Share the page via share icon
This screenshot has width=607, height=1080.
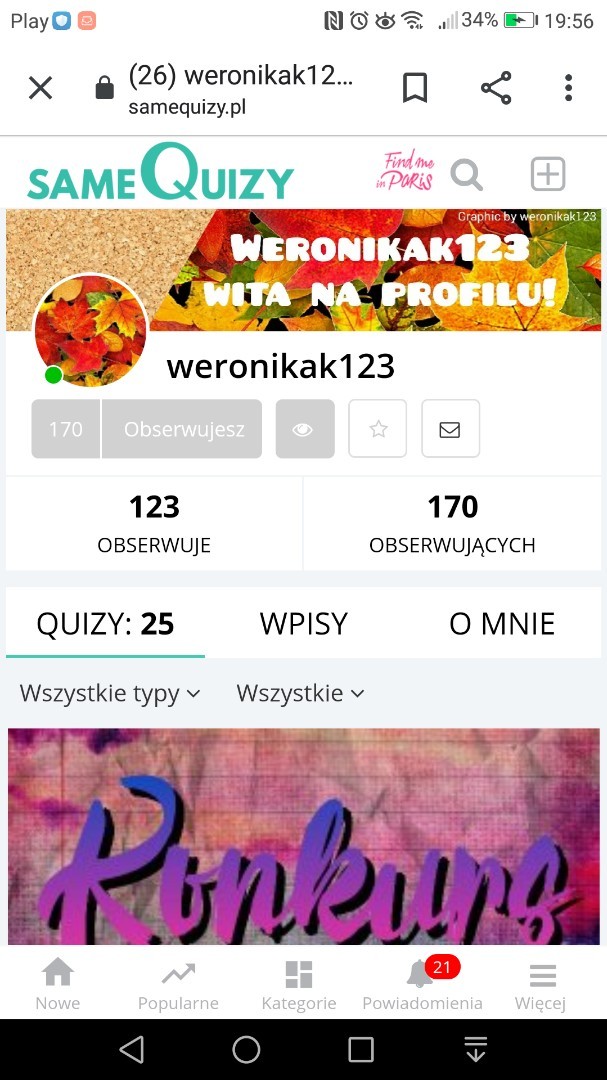(496, 88)
